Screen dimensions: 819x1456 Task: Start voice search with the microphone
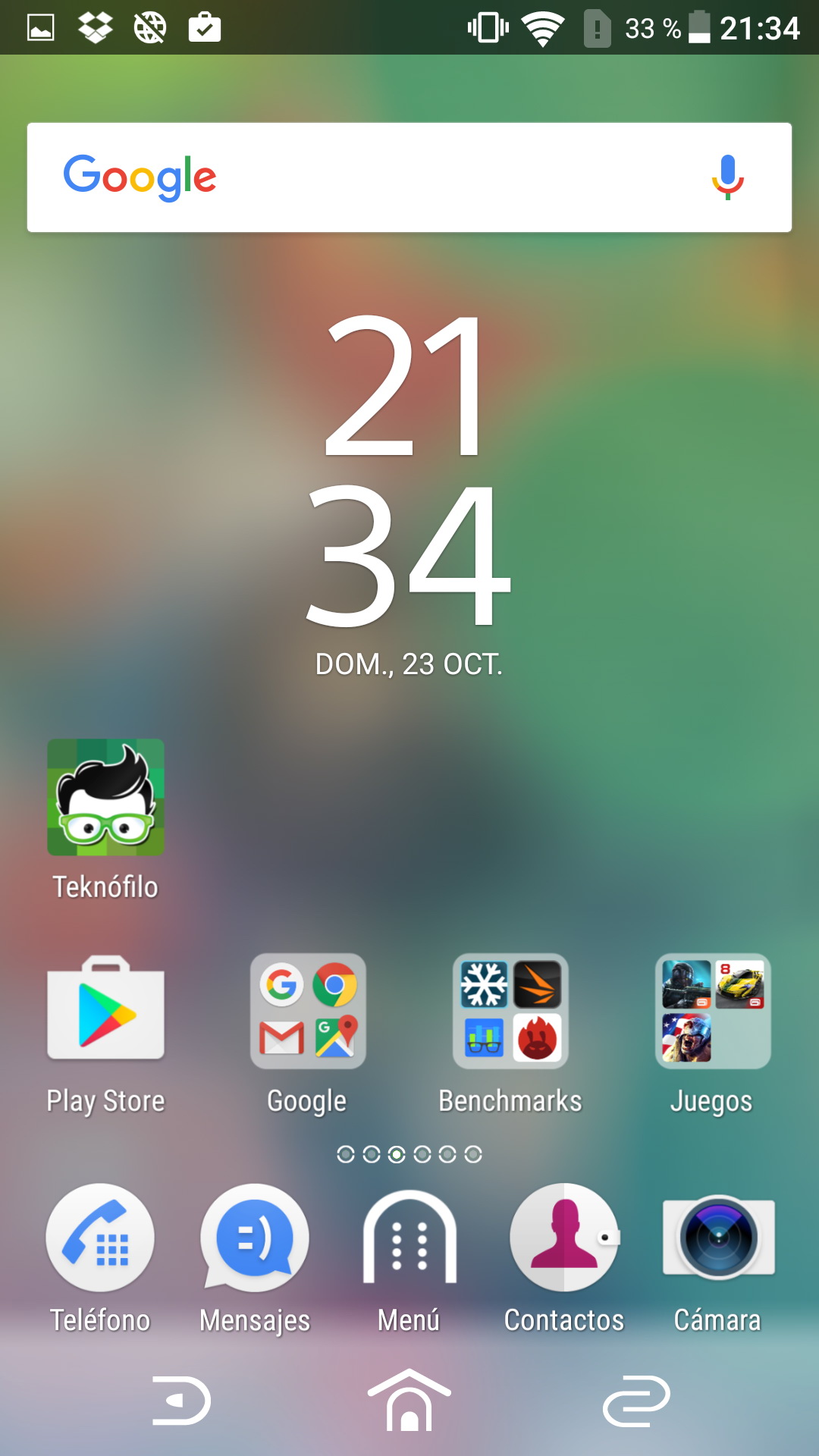click(727, 177)
